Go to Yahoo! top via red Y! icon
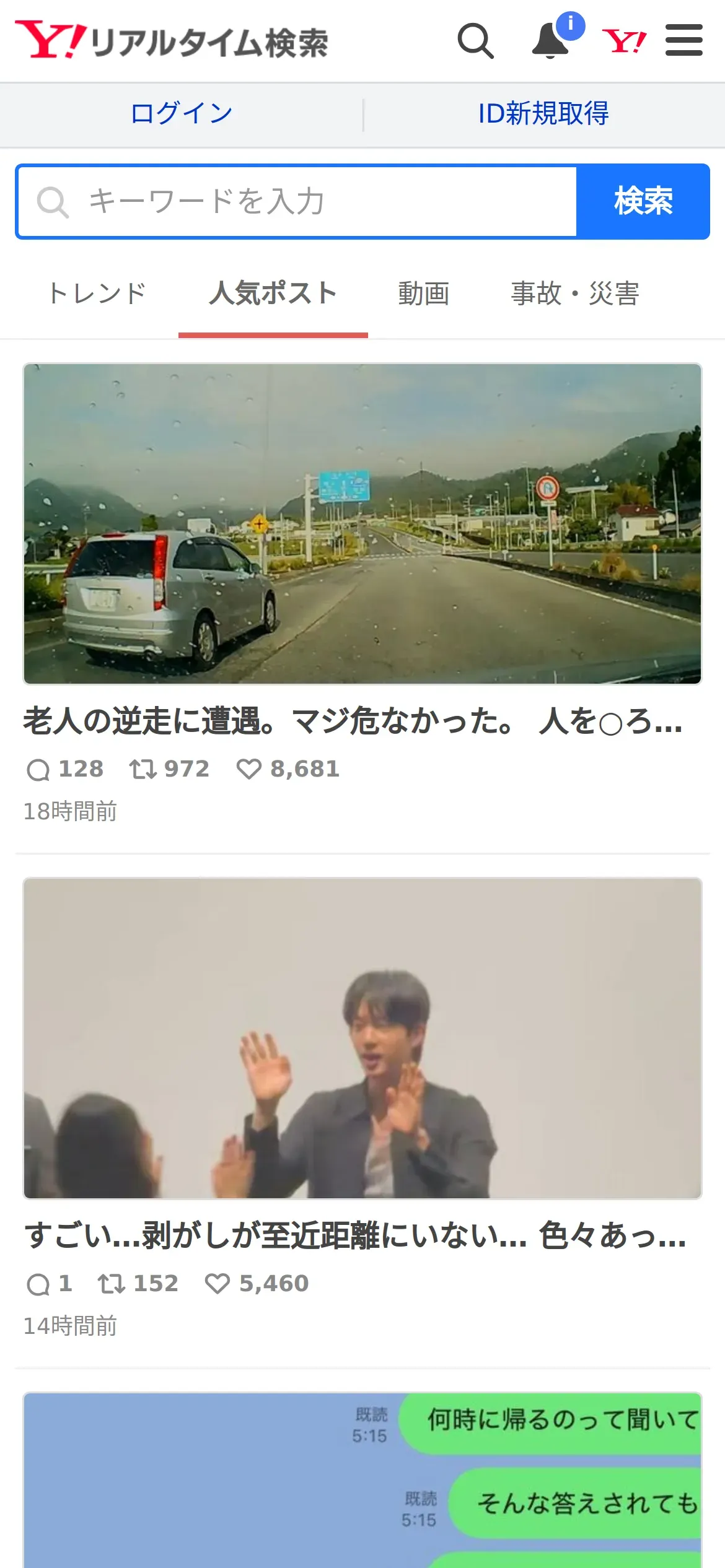The width and height of the screenshot is (725, 1568). (625, 41)
